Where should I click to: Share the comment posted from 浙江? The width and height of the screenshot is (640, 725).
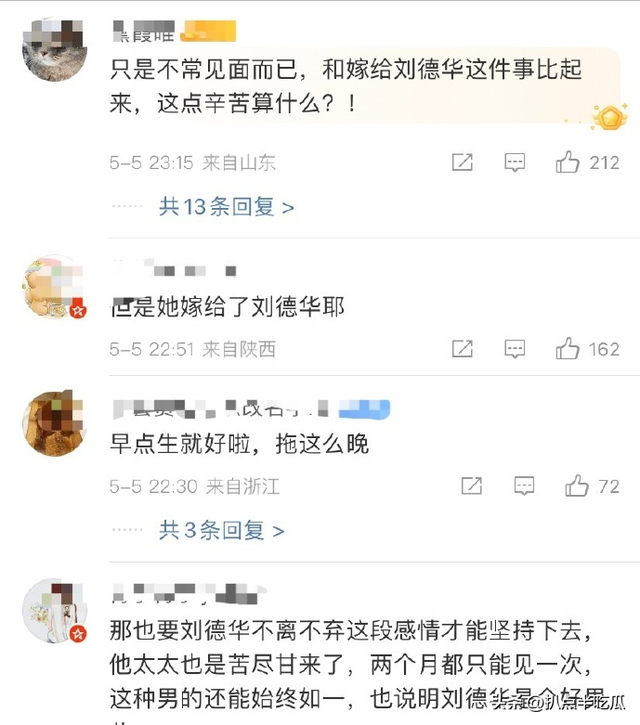tap(472, 487)
